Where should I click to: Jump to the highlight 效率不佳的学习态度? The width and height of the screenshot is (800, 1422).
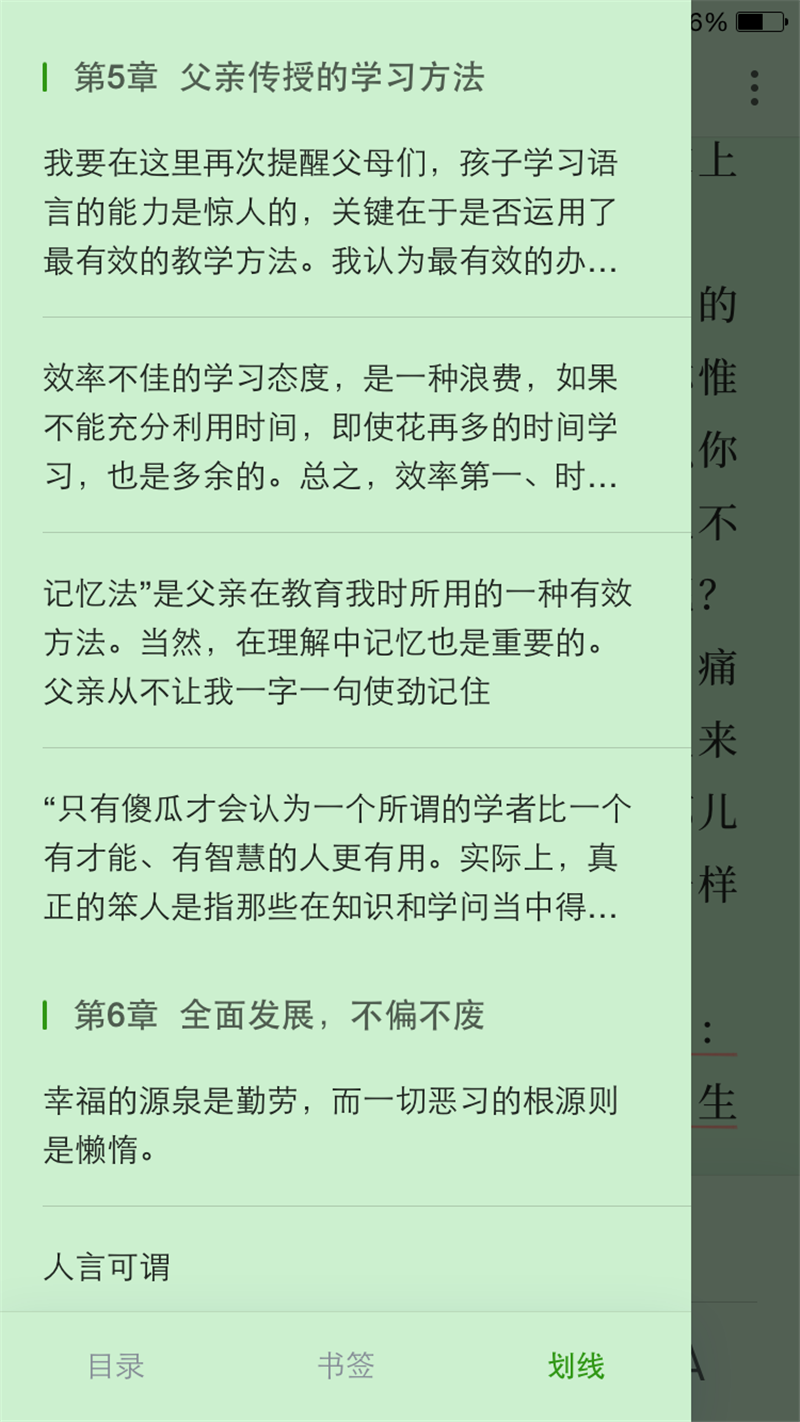pyautogui.click(x=330, y=427)
